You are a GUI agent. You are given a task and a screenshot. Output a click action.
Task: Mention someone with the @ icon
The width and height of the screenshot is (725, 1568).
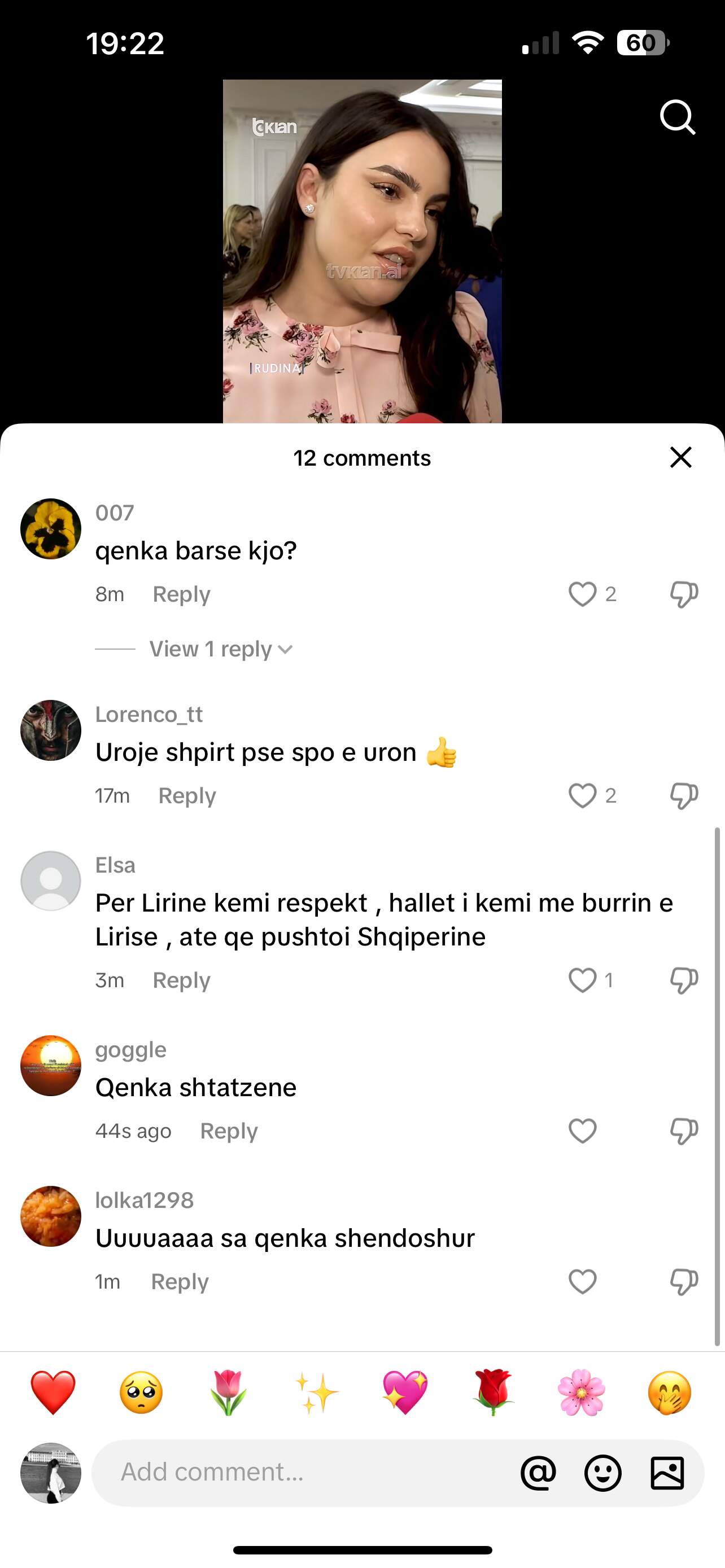coord(538,1473)
